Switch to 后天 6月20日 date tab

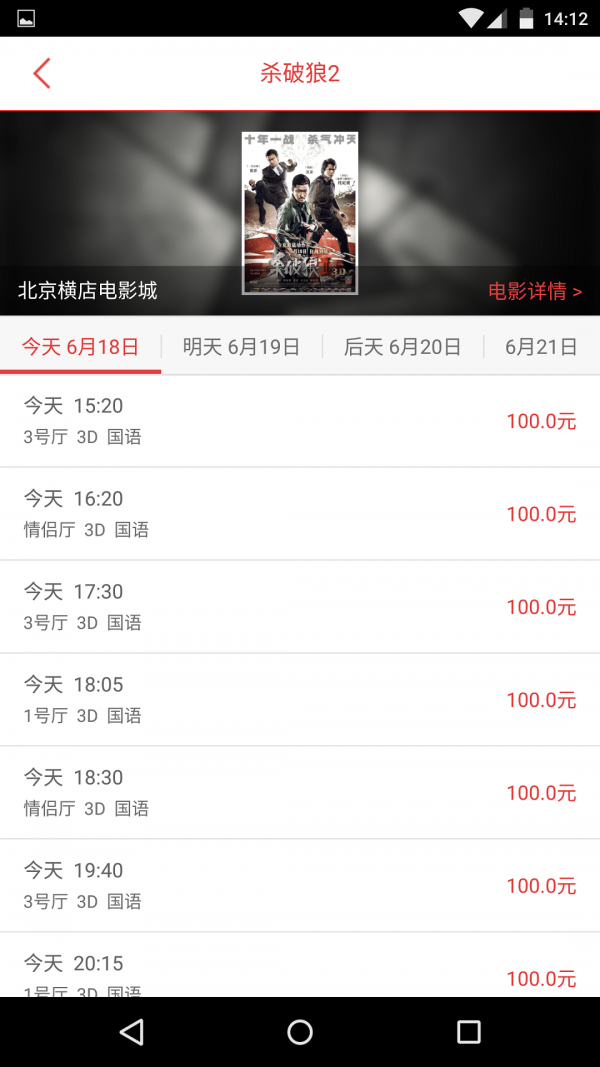tap(402, 347)
